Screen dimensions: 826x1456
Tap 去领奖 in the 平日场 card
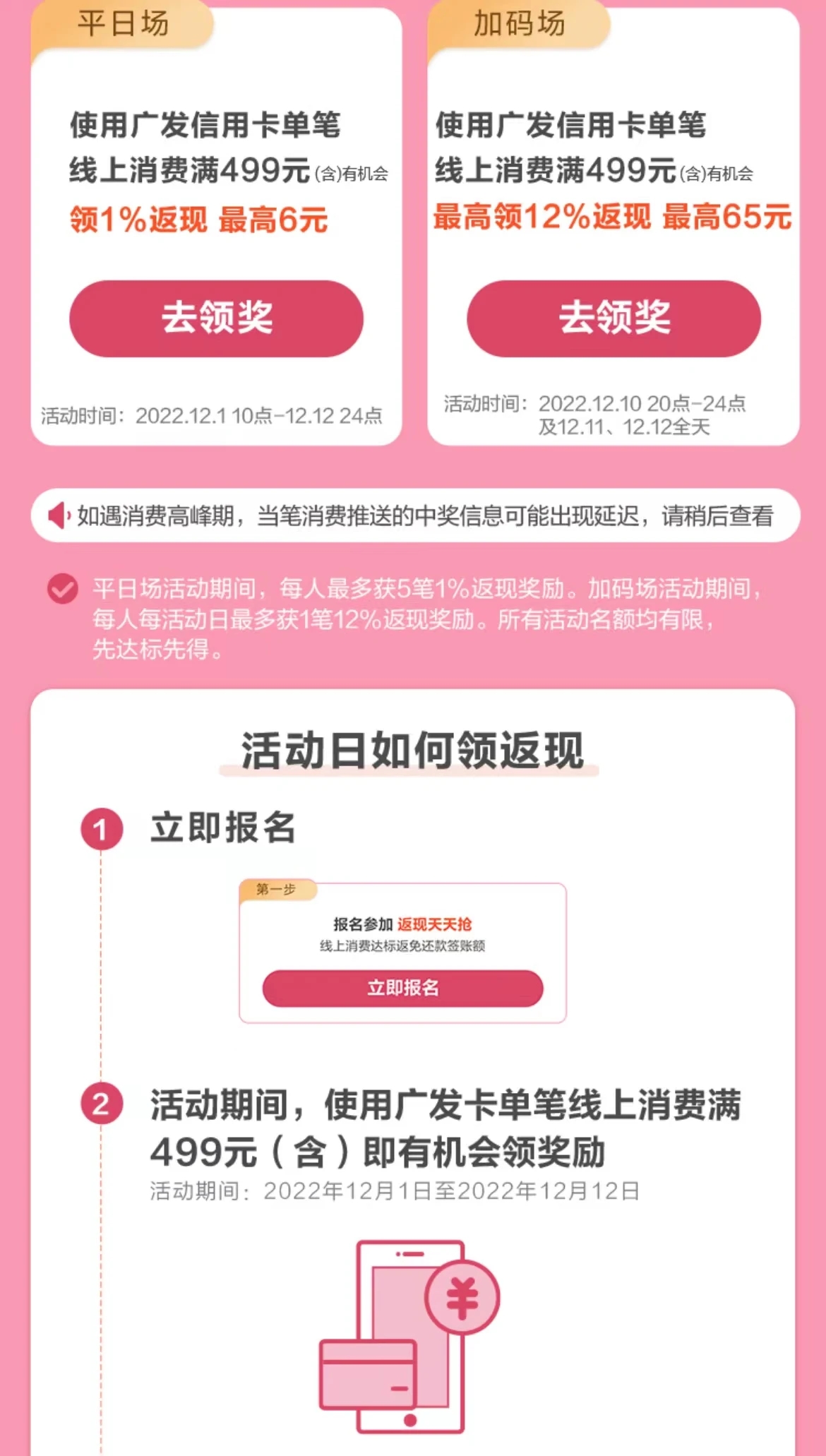216,318
